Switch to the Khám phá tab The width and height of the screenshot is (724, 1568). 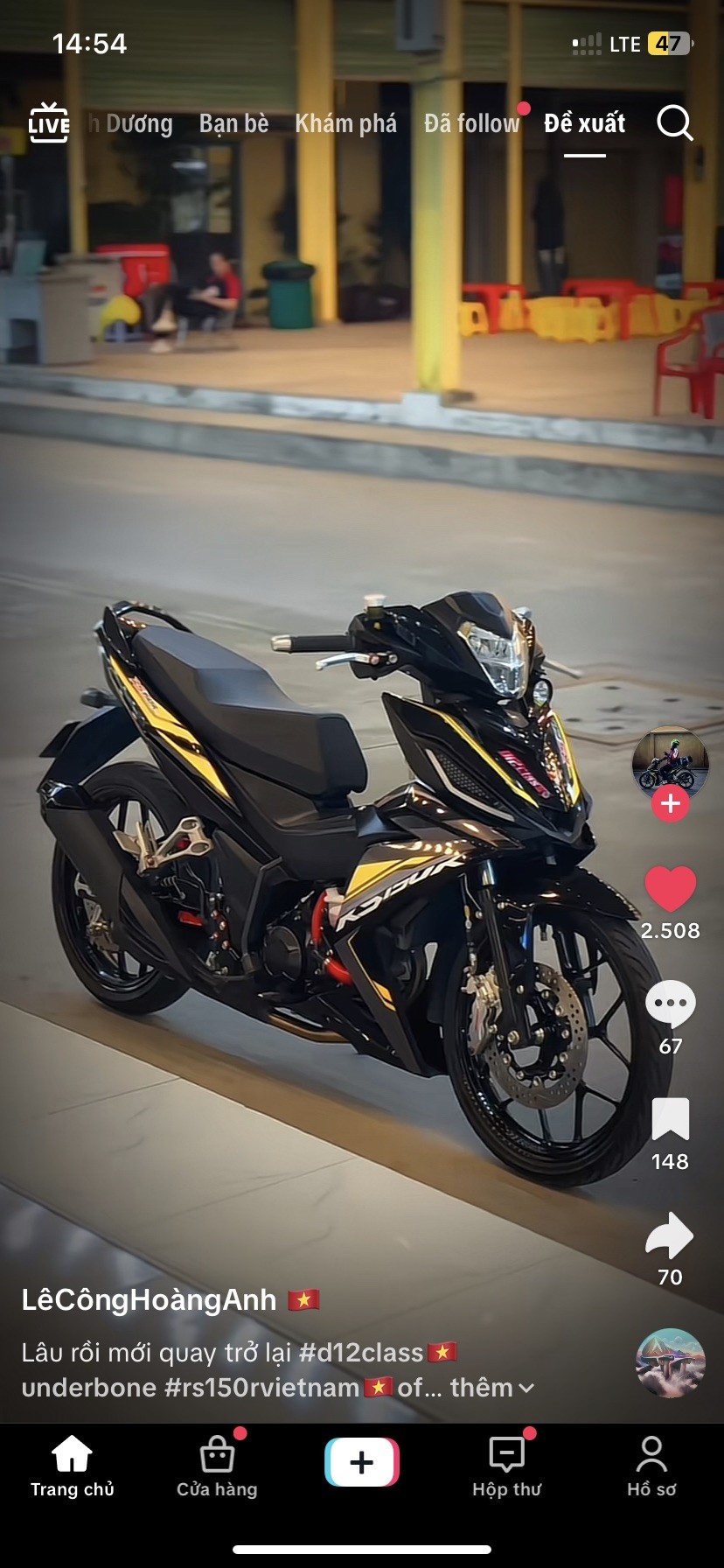[x=345, y=123]
